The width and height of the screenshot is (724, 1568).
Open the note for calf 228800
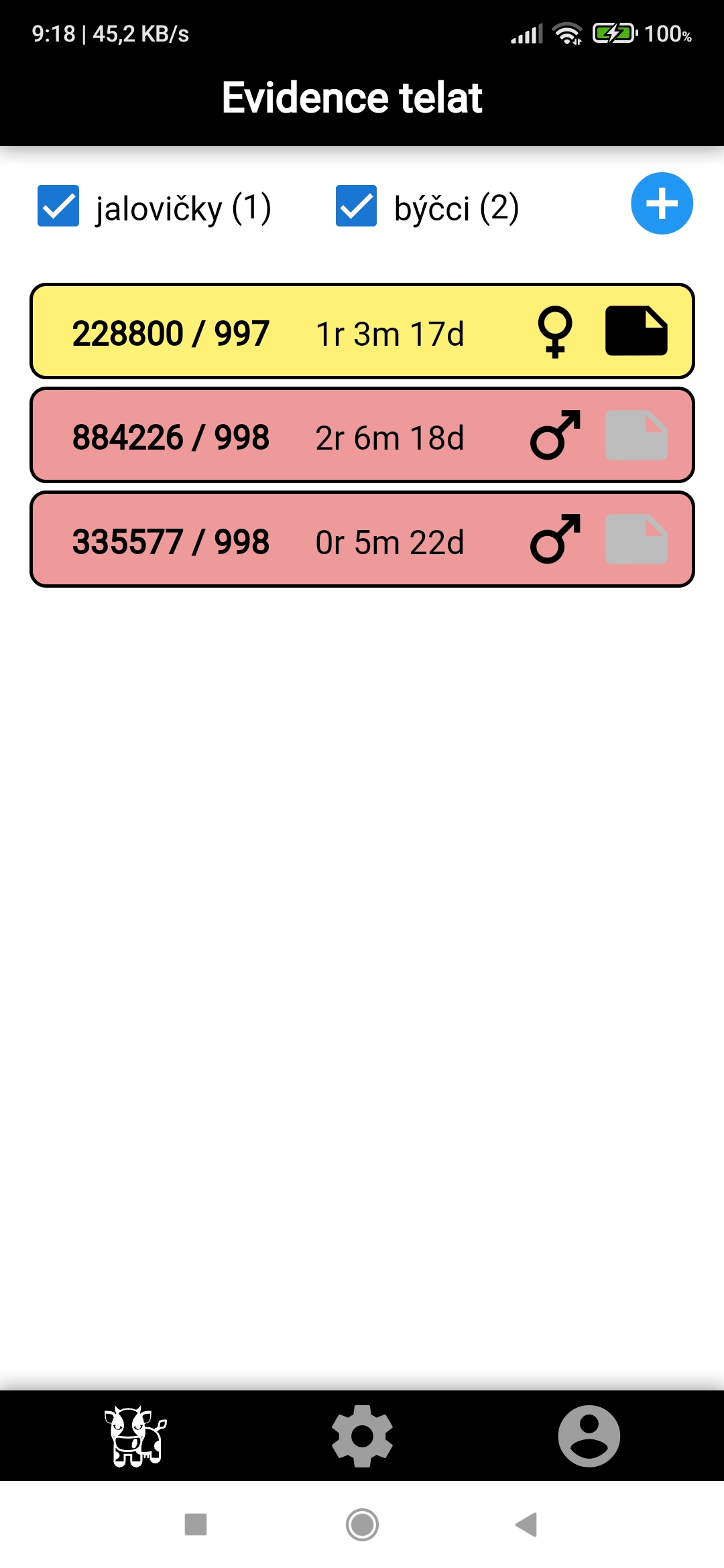coord(636,331)
